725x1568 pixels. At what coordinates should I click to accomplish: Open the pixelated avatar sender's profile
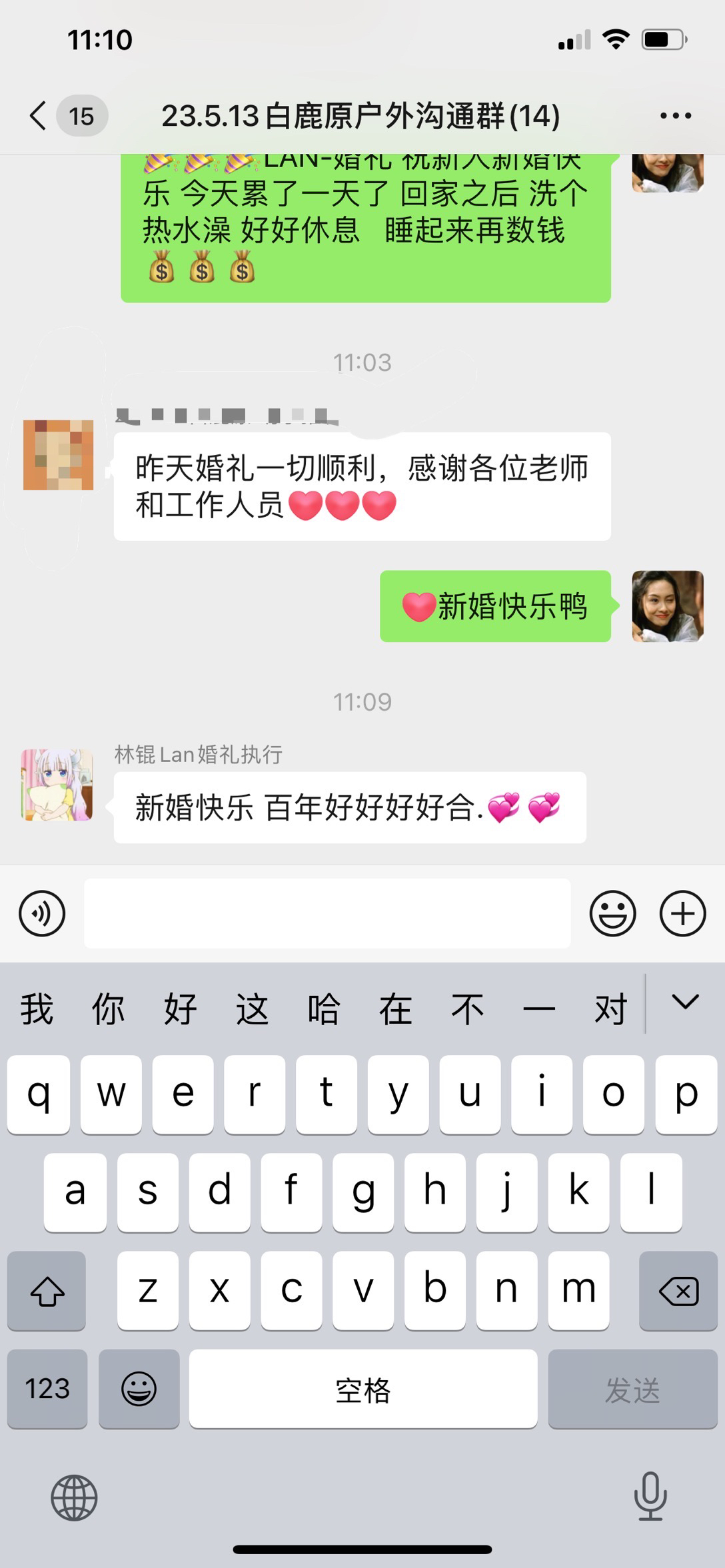click(58, 455)
